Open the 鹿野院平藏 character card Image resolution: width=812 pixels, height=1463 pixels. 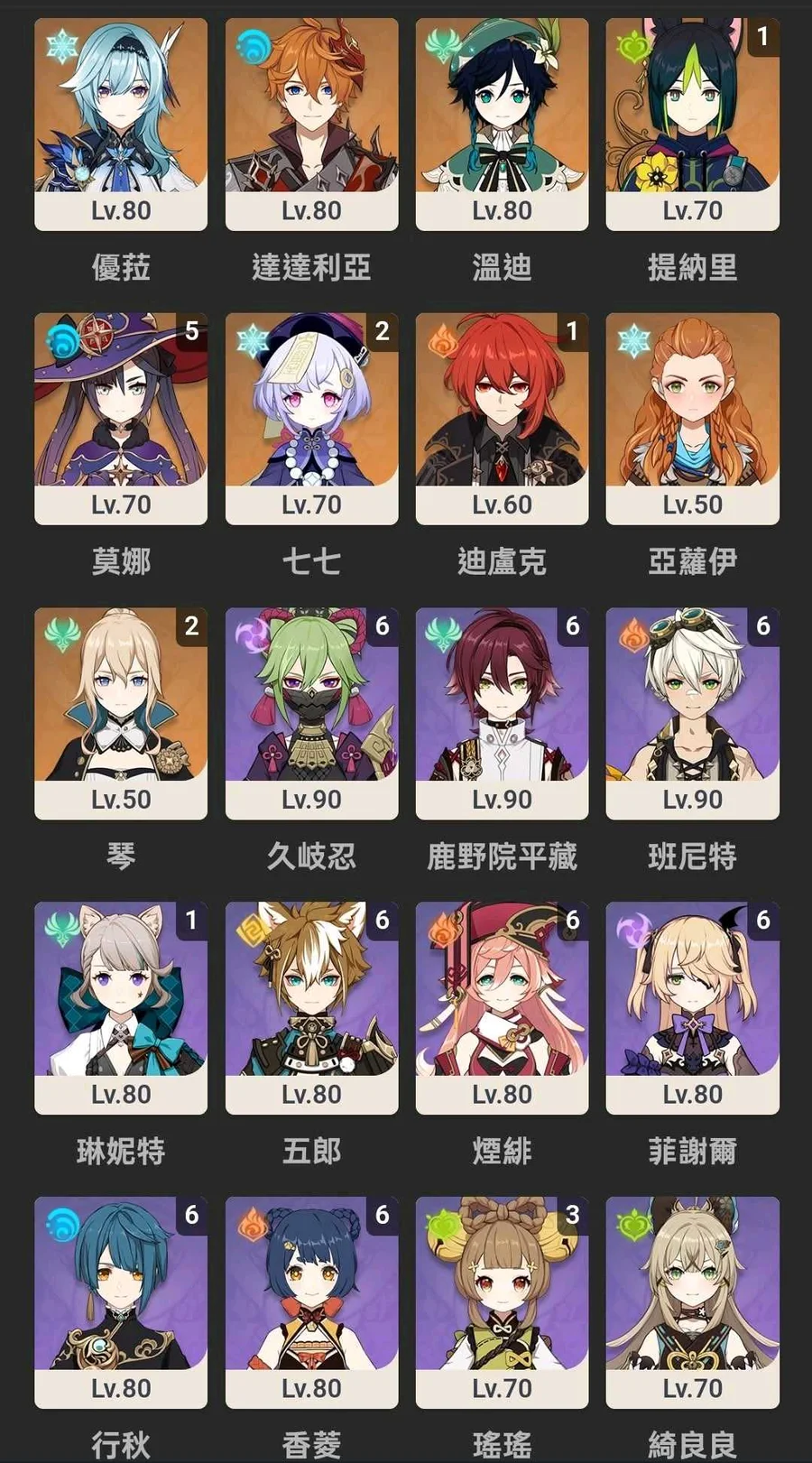point(502,712)
